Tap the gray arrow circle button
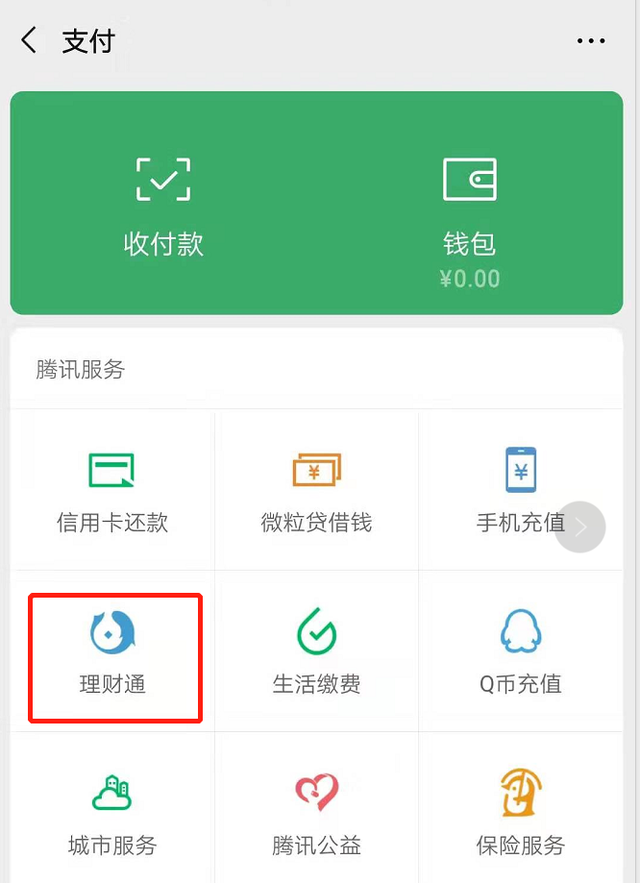The width and height of the screenshot is (640, 883). (x=580, y=526)
